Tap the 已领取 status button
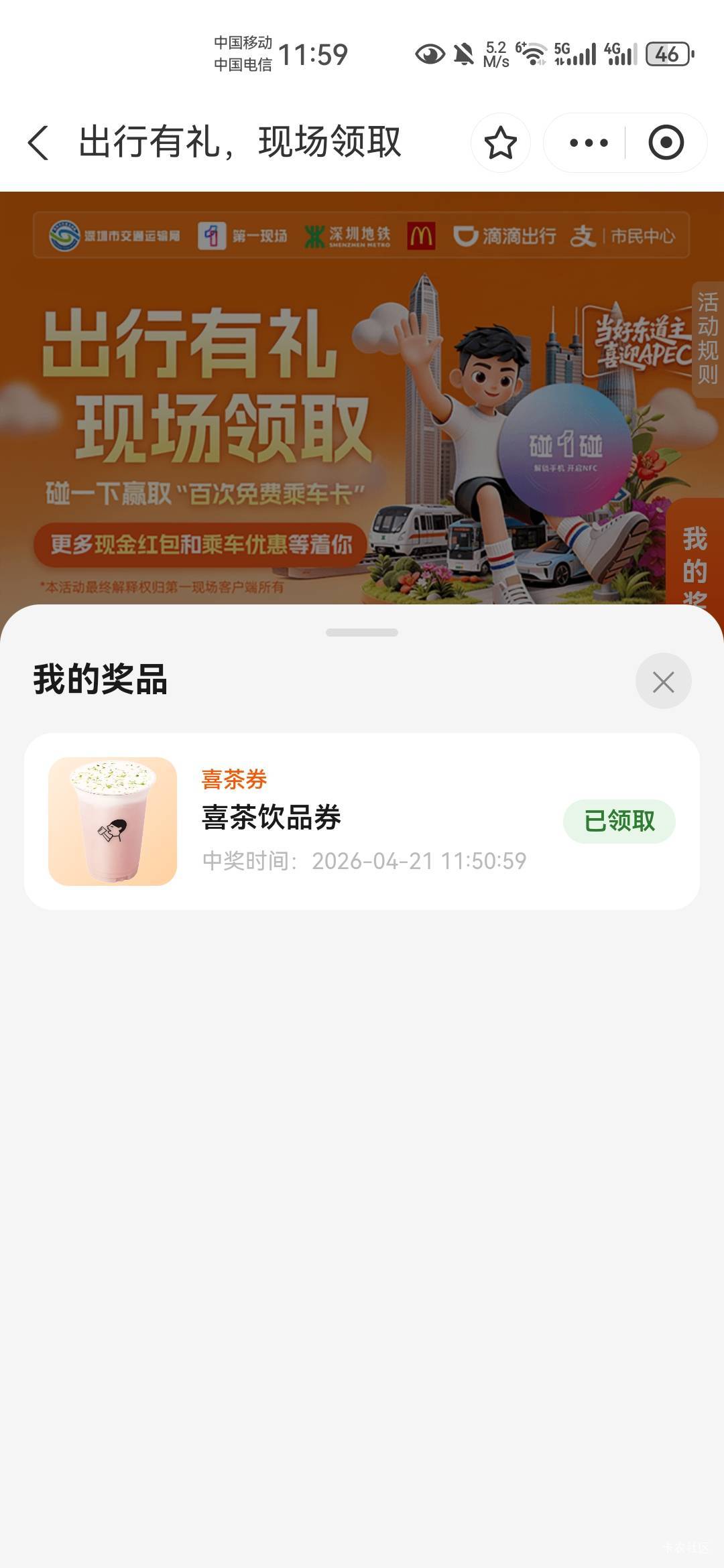Image resolution: width=724 pixels, height=1568 pixels. pos(619,821)
